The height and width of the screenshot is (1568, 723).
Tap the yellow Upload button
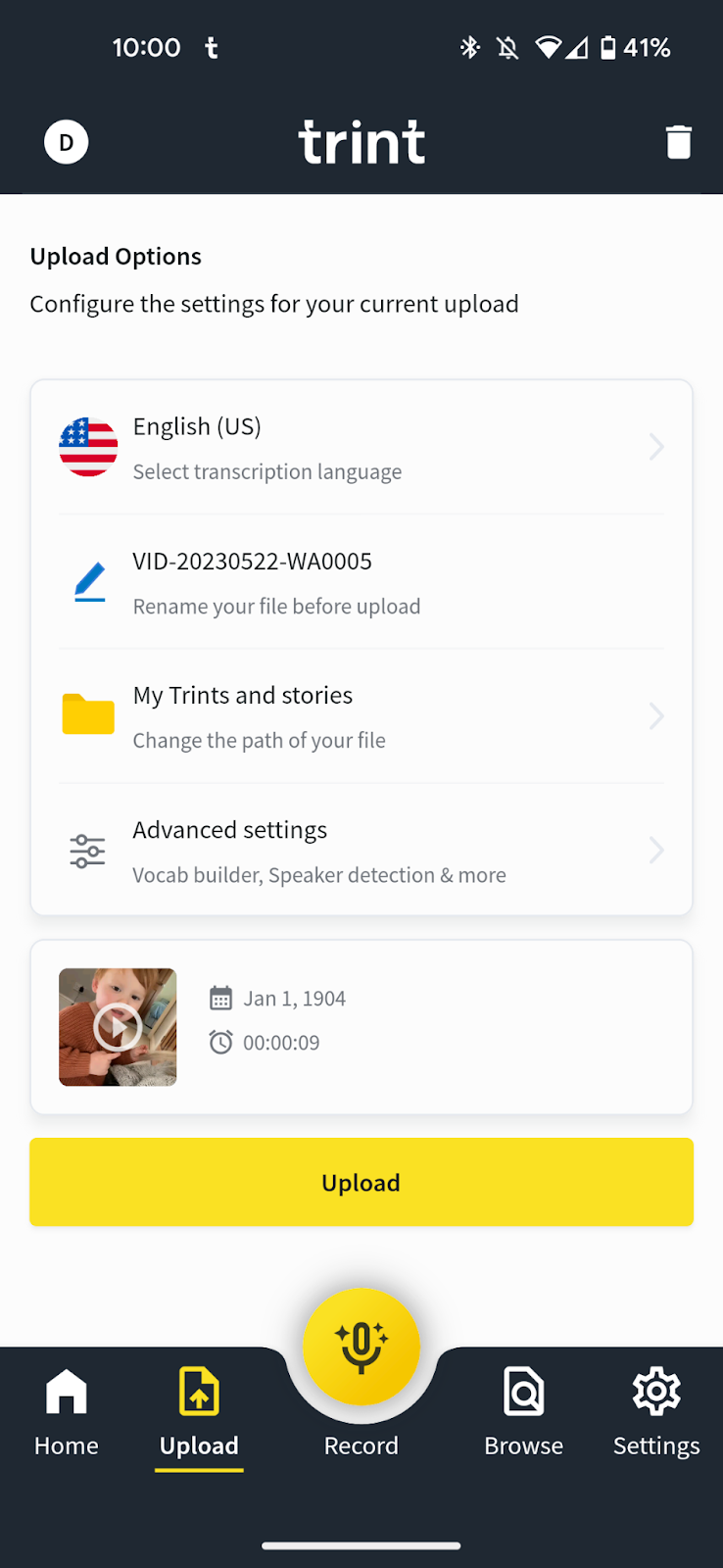click(x=361, y=1182)
